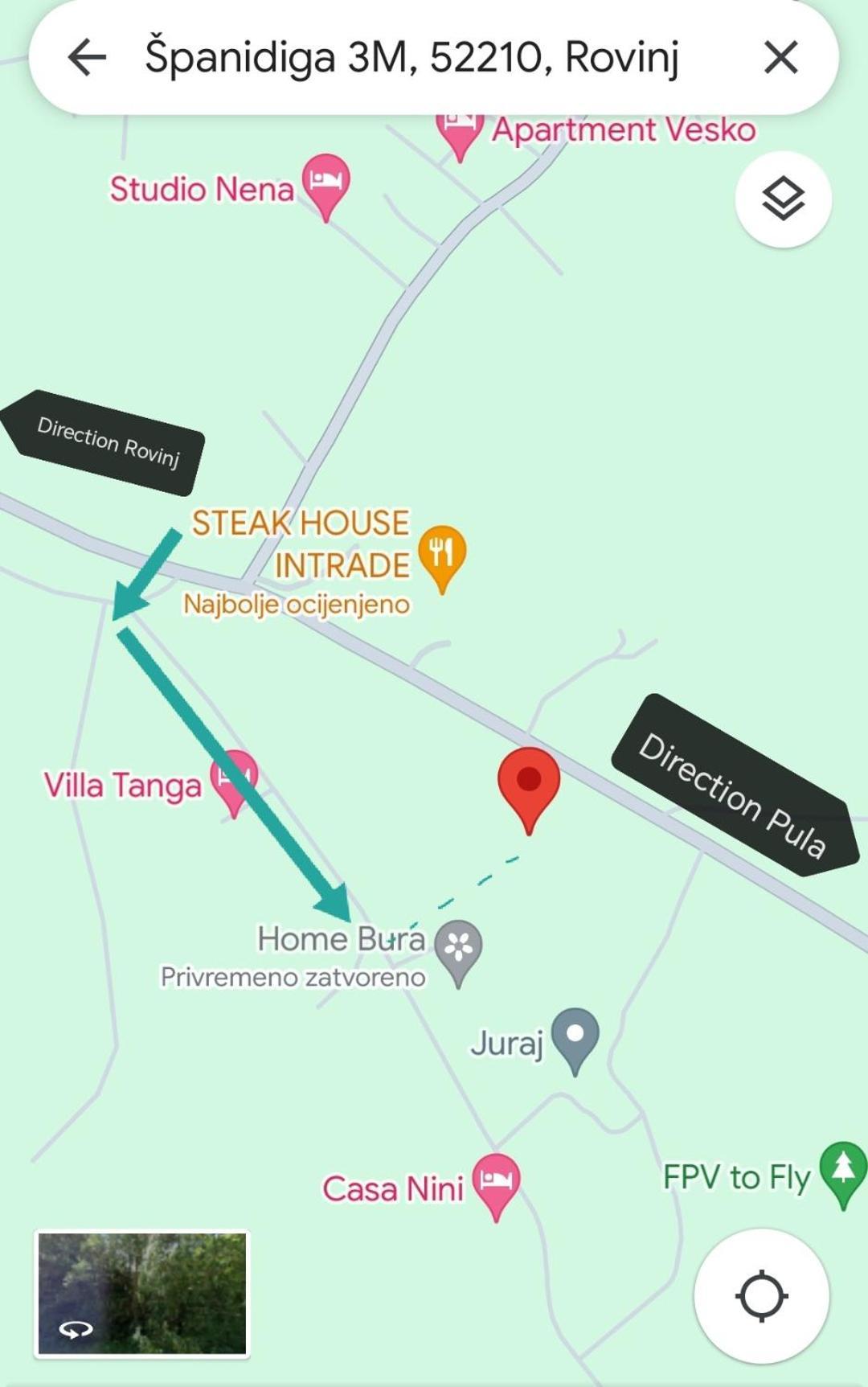
Task: Select the FPV to Fly park pin
Action: tap(842, 1170)
